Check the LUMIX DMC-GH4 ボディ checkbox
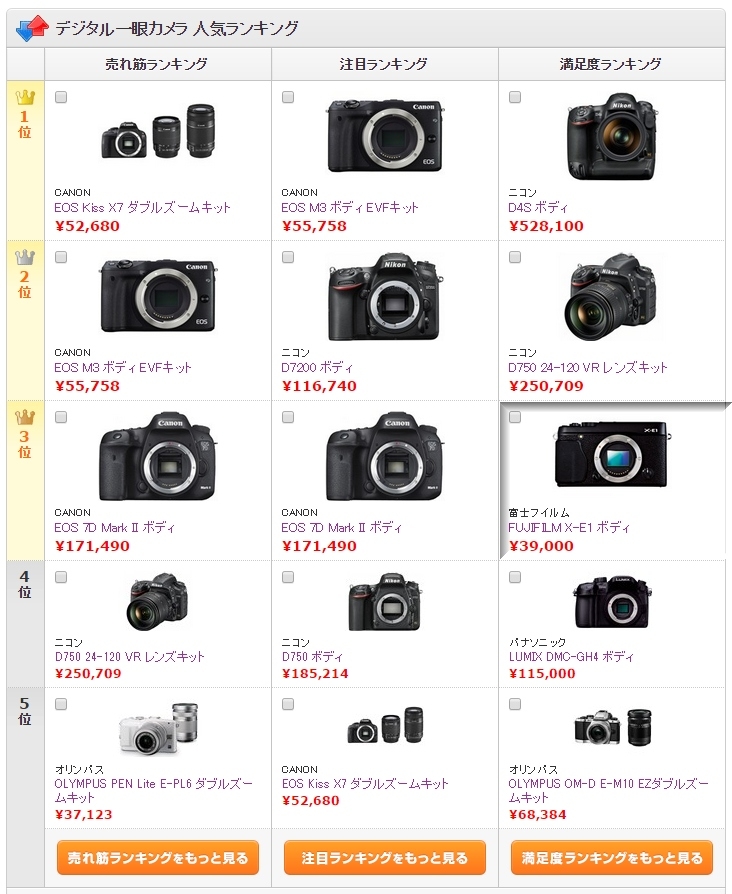Image resolution: width=732 pixels, height=894 pixels. [x=515, y=577]
